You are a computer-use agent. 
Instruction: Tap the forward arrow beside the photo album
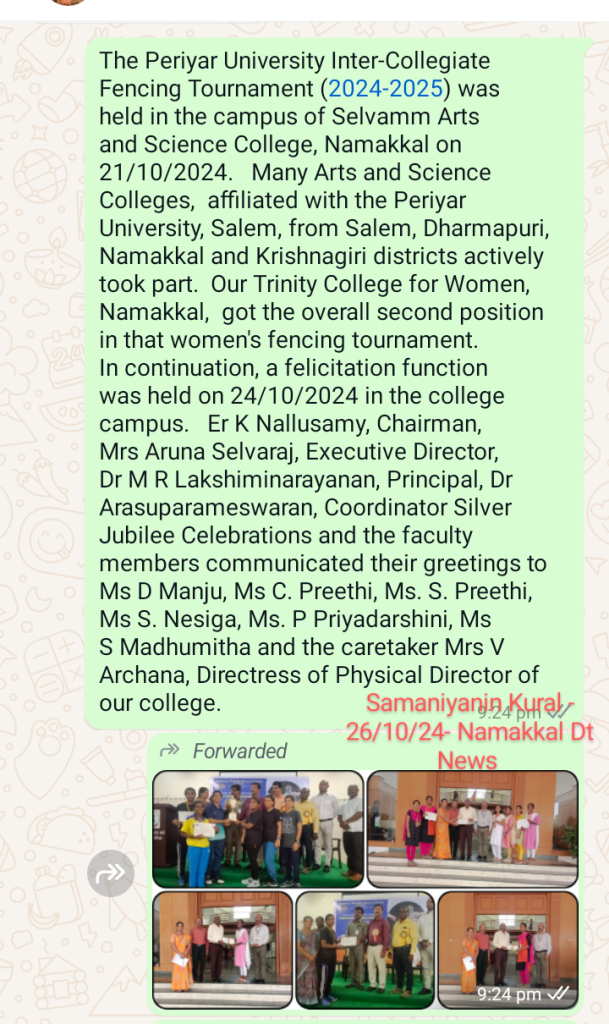[x=110, y=873]
